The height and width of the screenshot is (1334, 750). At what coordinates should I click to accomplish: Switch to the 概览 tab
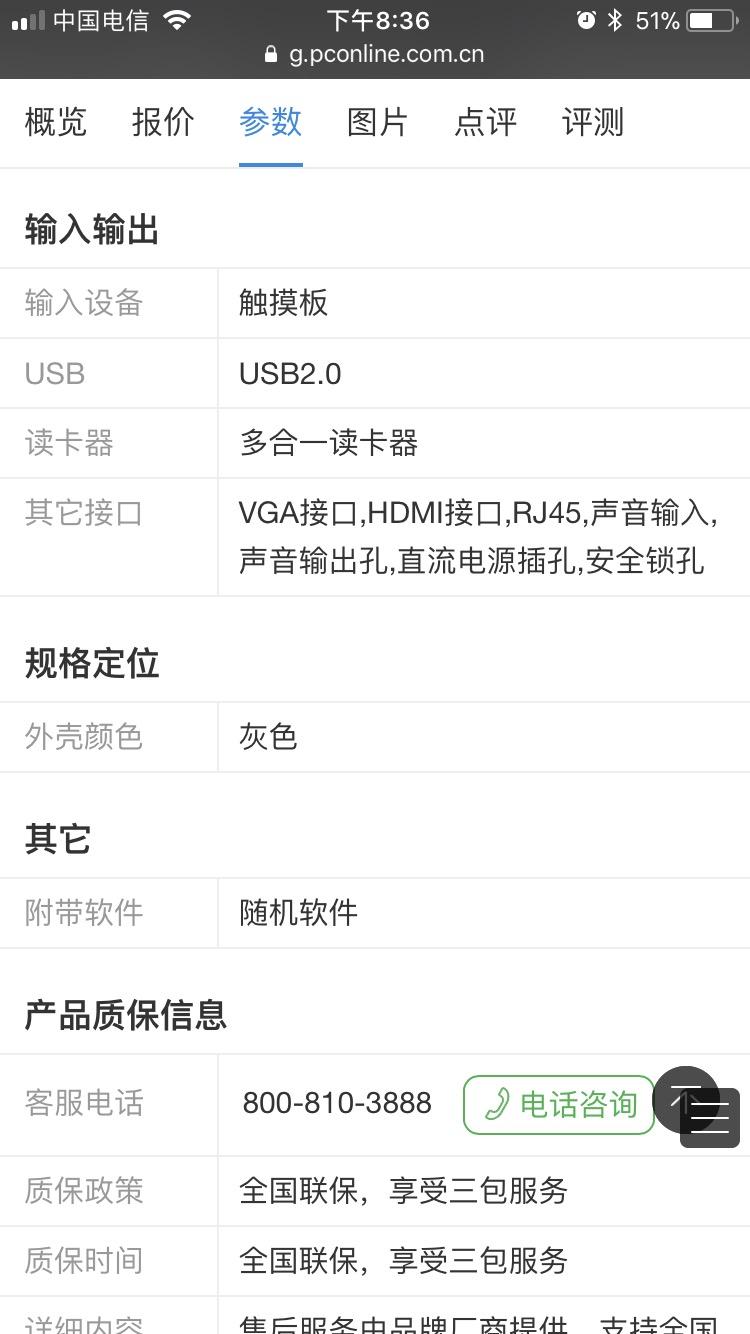(x=56, y=123)
